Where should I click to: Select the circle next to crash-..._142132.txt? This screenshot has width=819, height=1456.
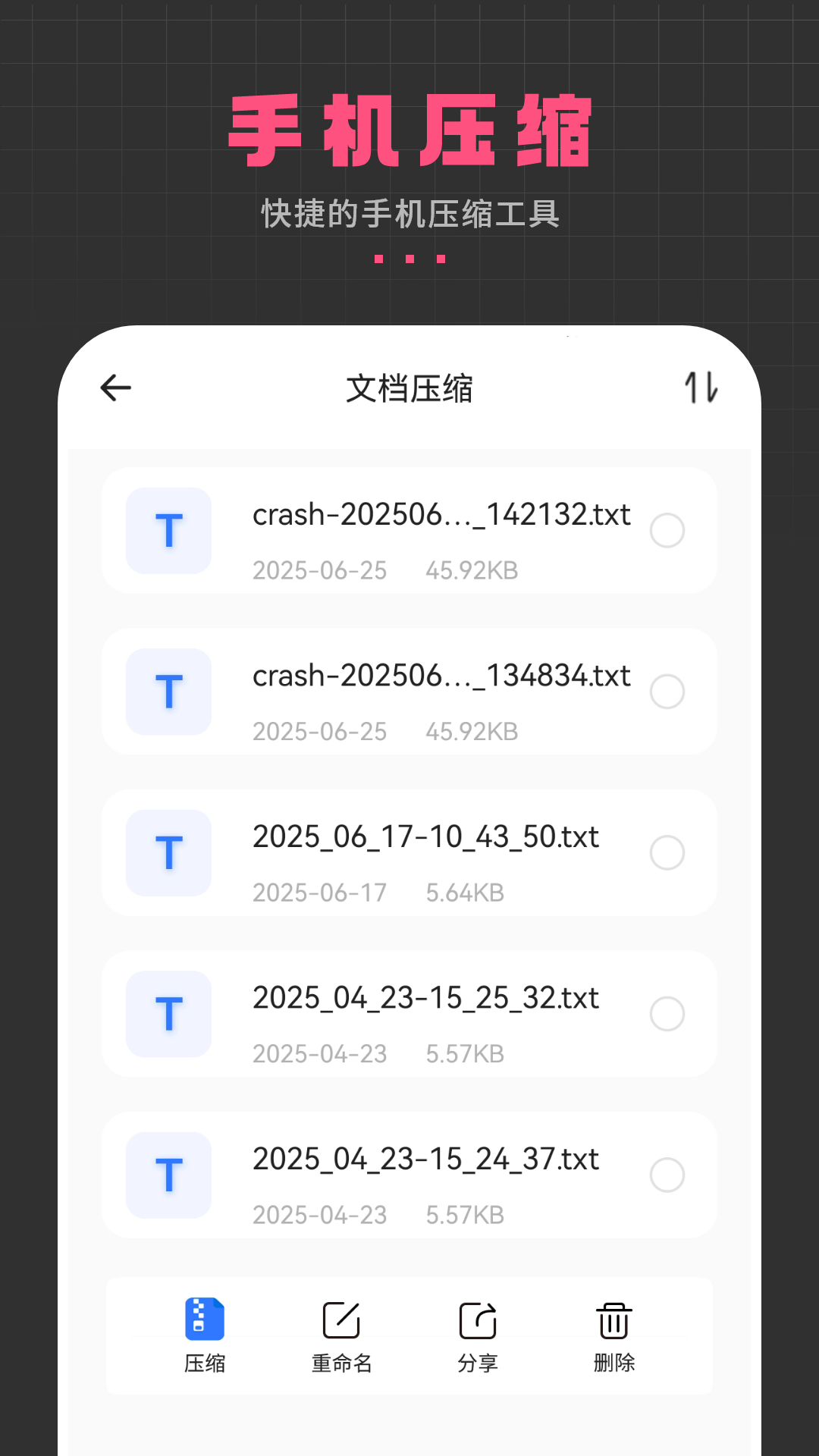coord(667,531)
